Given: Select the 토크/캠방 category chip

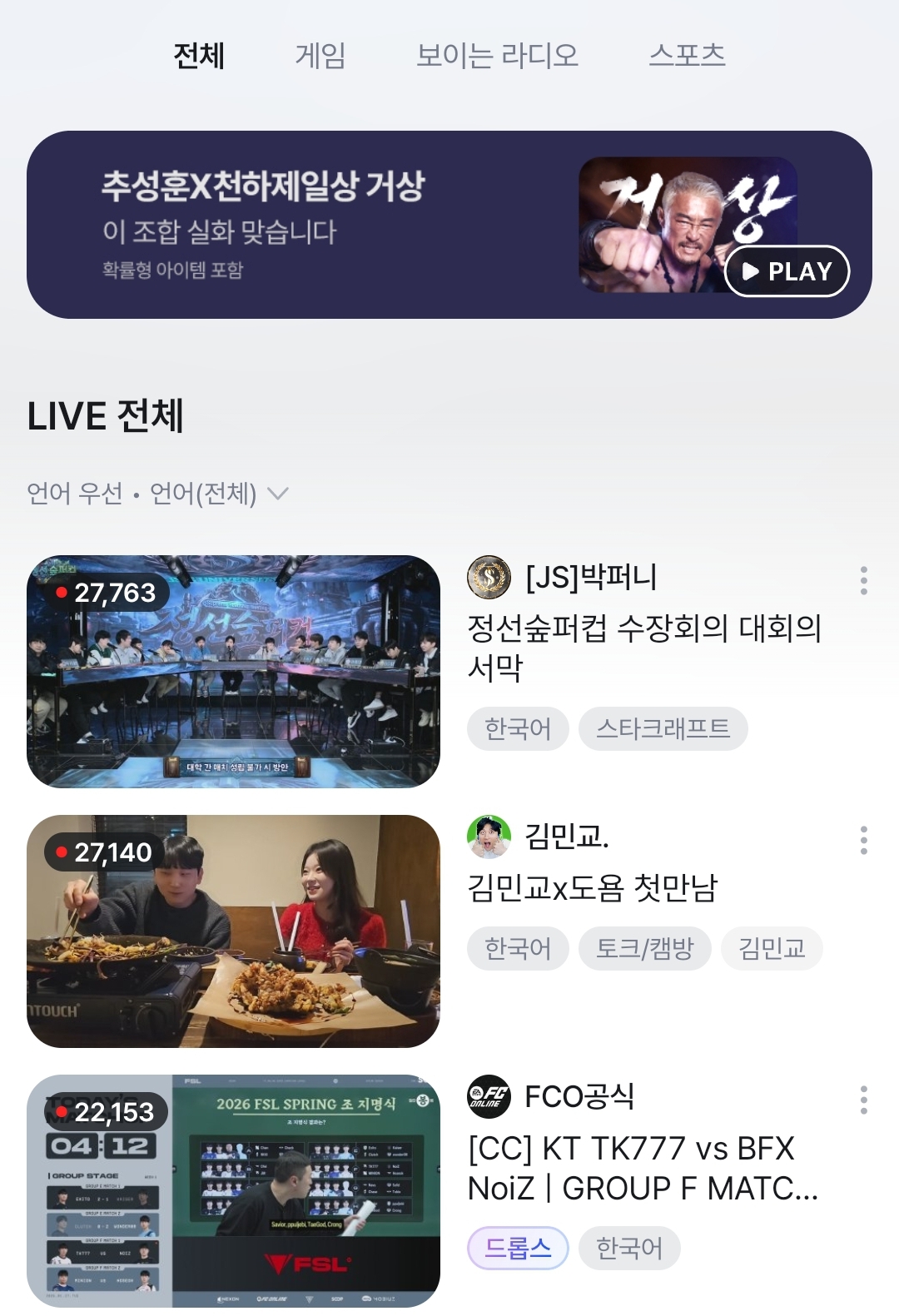Looking at the screenshot, I should click(x=644, y=948).
